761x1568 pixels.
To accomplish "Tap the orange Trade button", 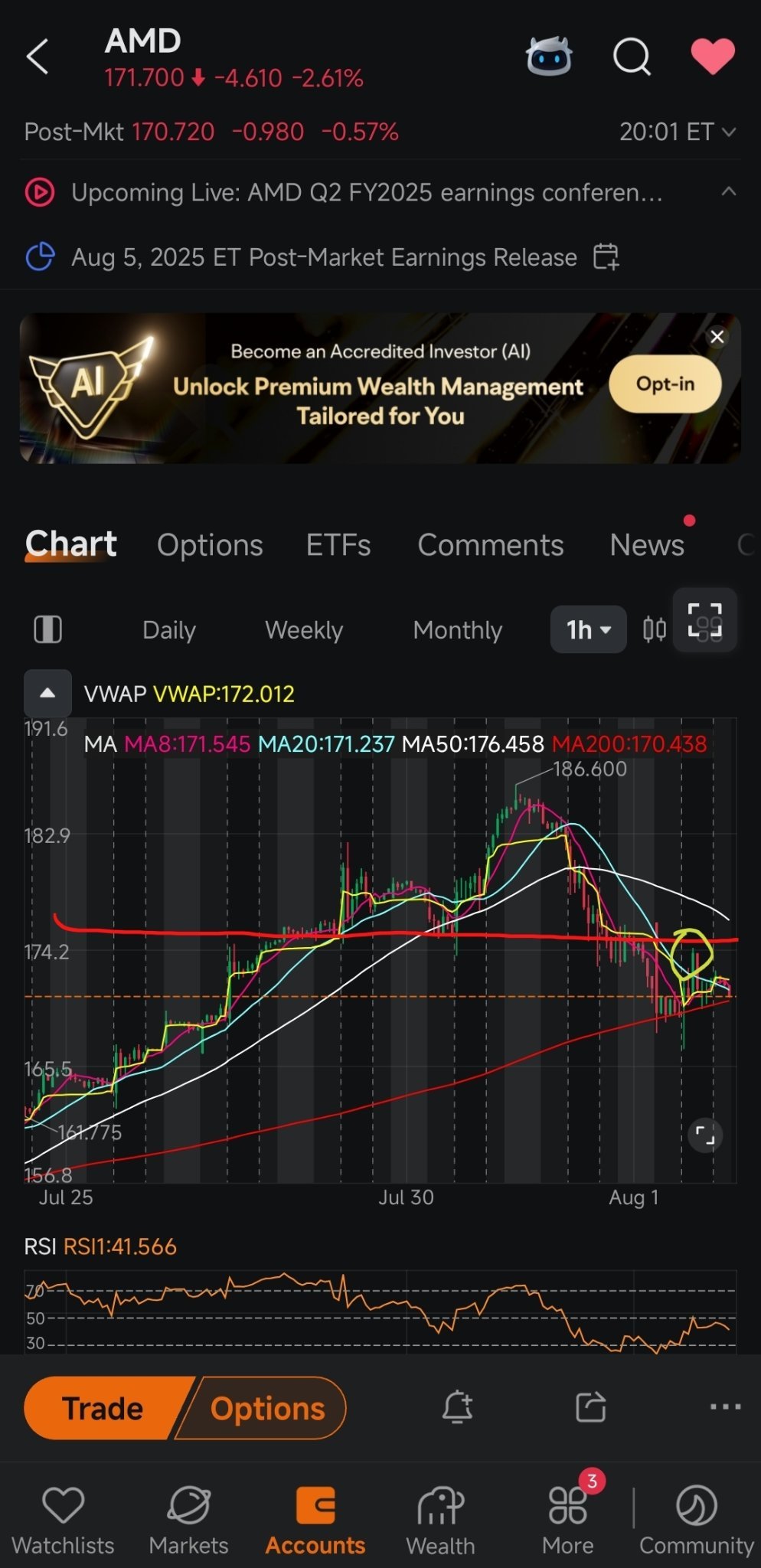I will click(103, 1408).
